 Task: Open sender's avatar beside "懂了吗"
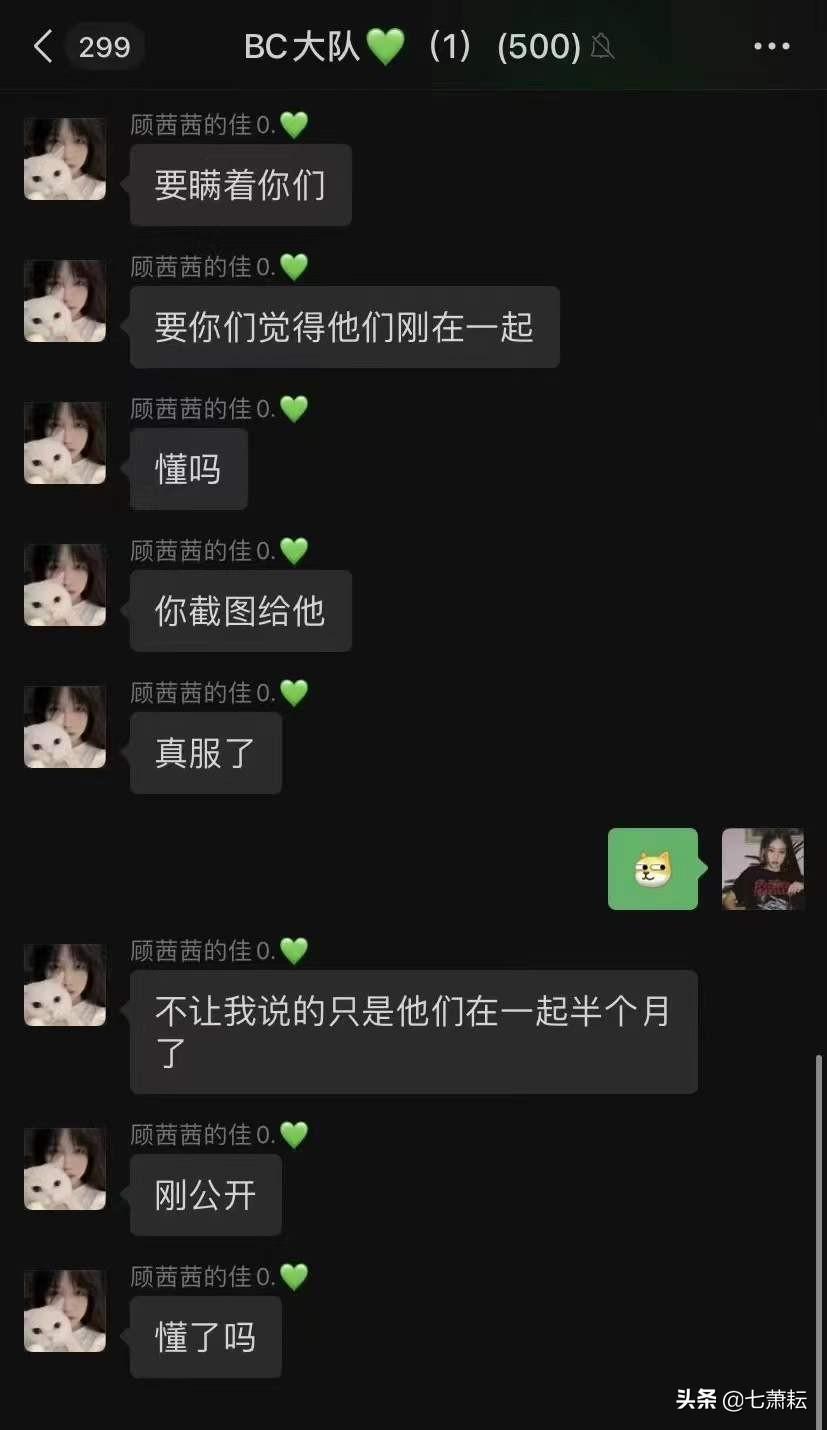(x=65, y=1311)
